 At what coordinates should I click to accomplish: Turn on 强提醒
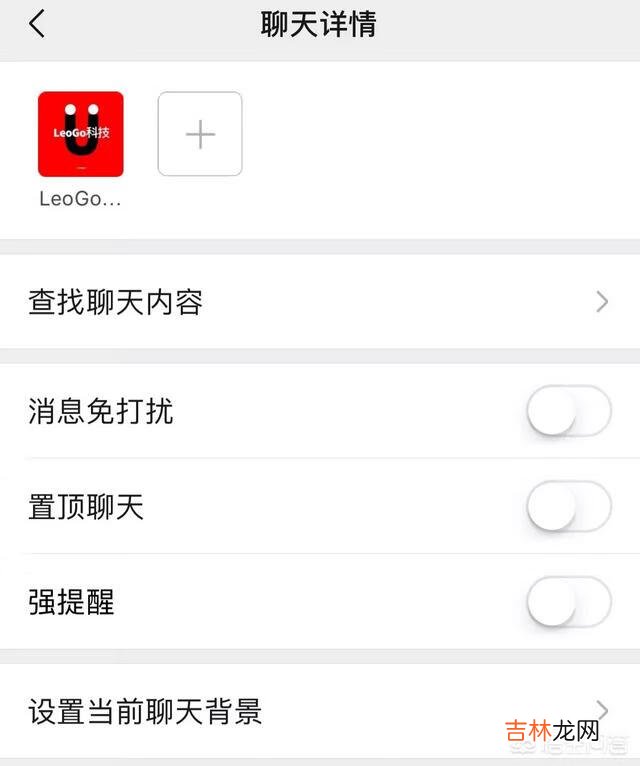click(x=568, y=602)
